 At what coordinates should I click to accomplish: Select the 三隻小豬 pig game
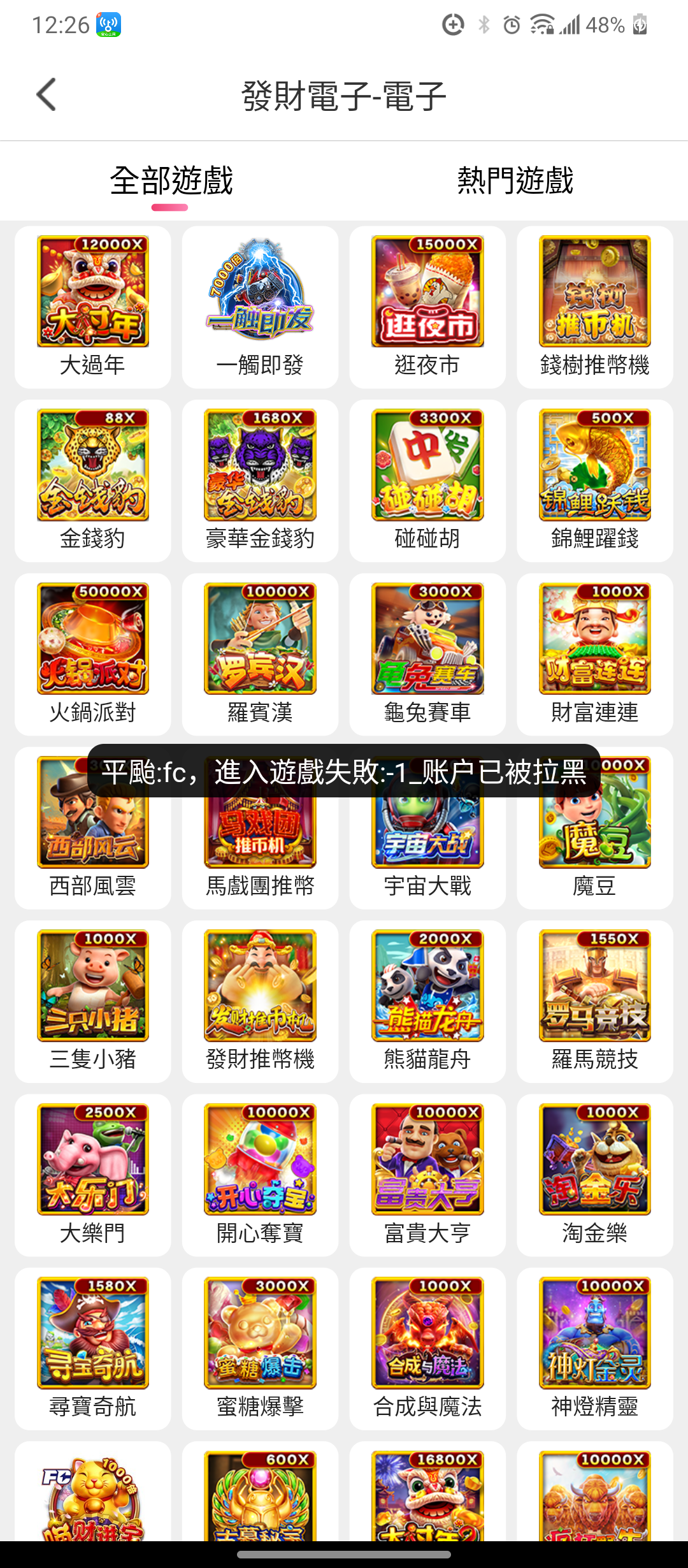(x=92, y=985)
